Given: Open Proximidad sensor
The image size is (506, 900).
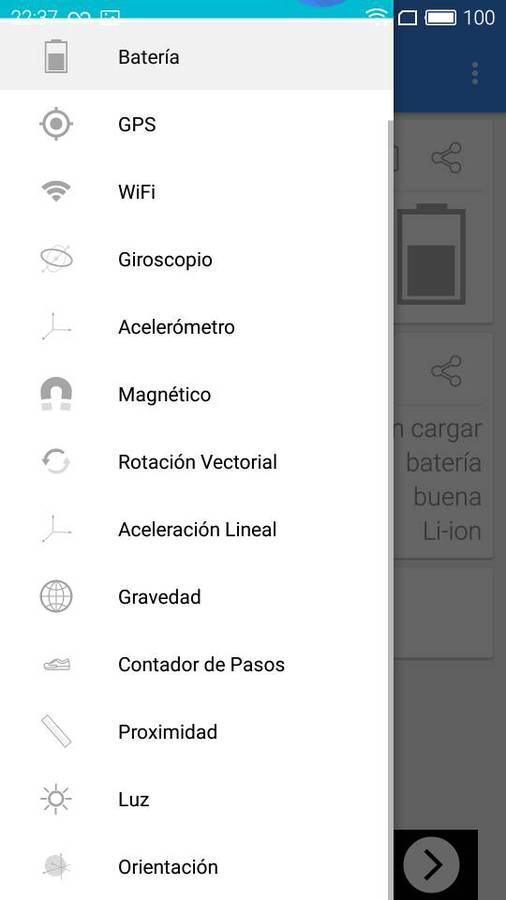Looking at the screenshot, I should click(x=197, y=732).
